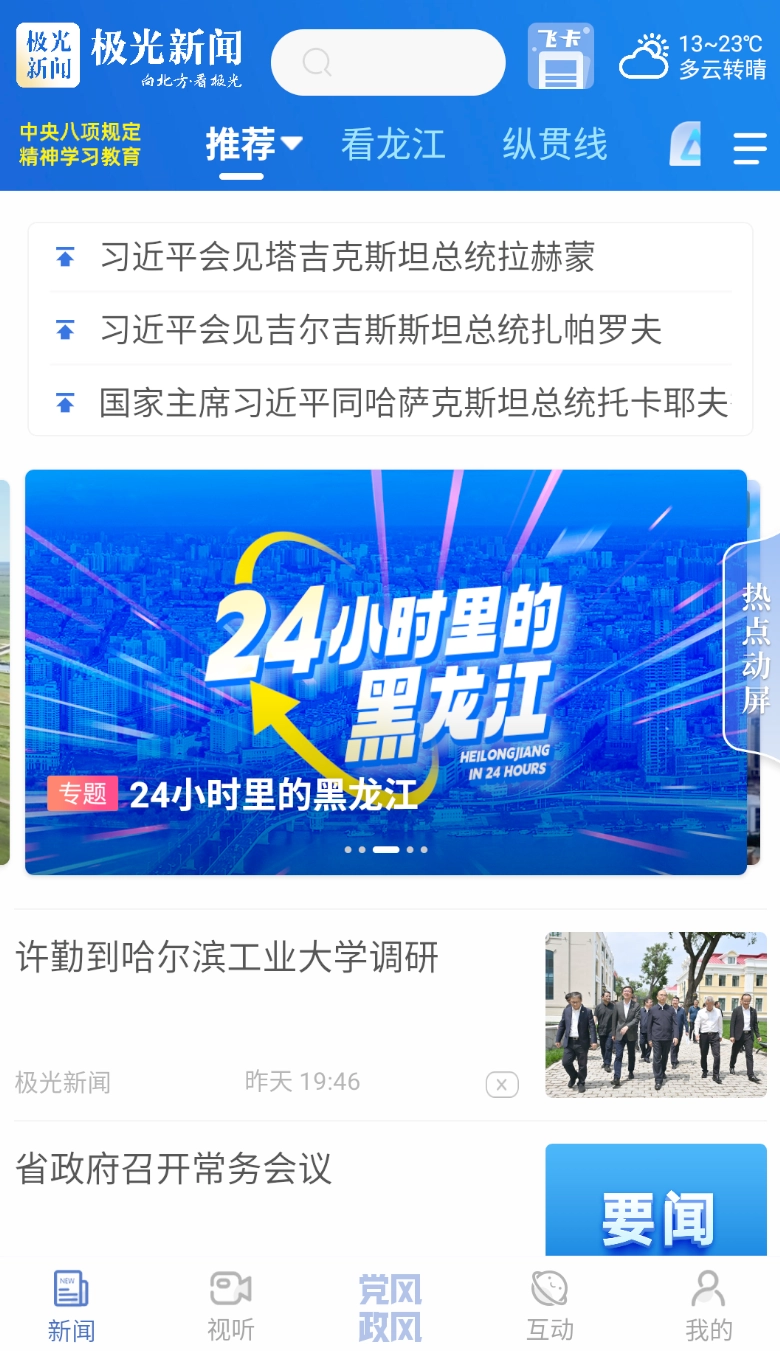780x1351 pixels.
Task: Open article 省政府召开常务会议
Action: [x=173, y=1169]
